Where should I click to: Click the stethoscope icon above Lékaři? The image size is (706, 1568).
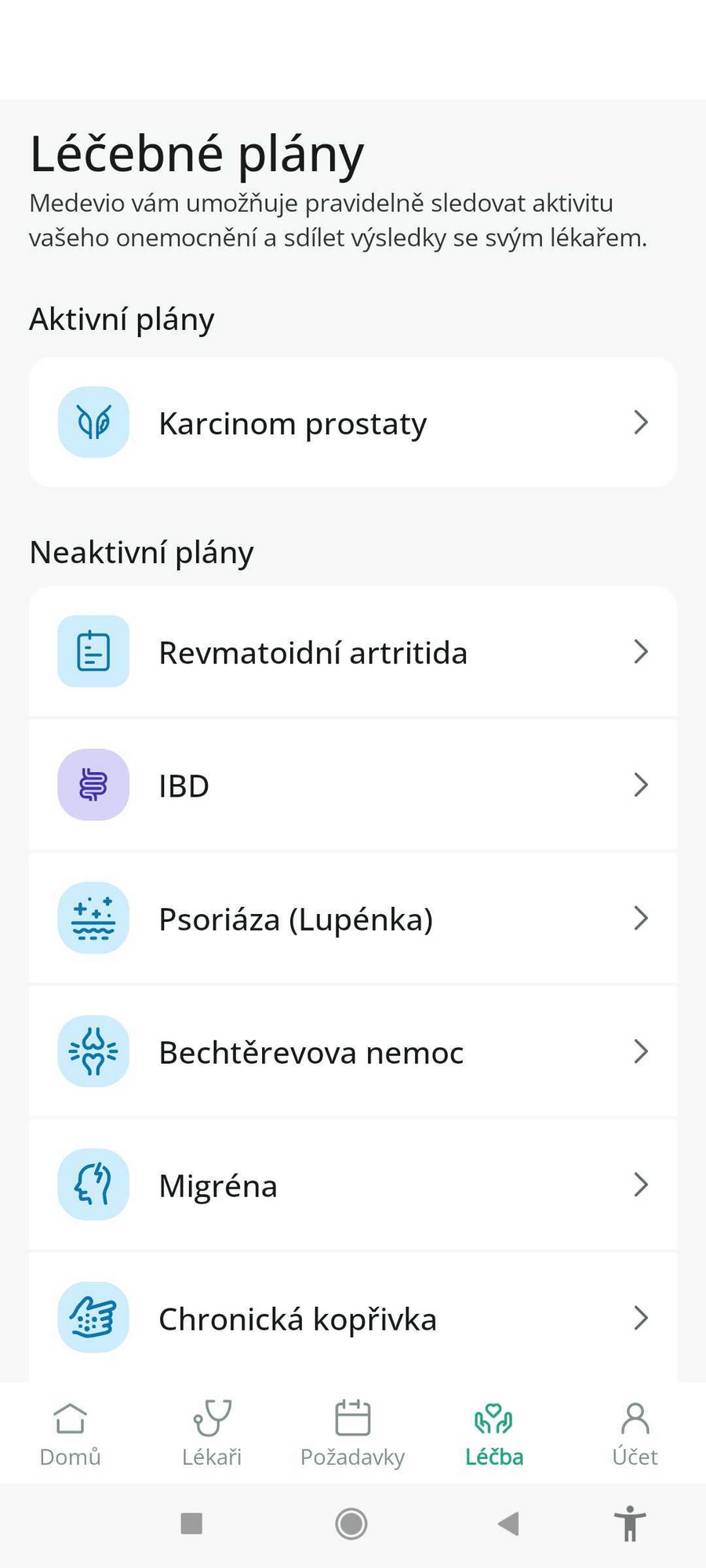(x=211, y=1417)
